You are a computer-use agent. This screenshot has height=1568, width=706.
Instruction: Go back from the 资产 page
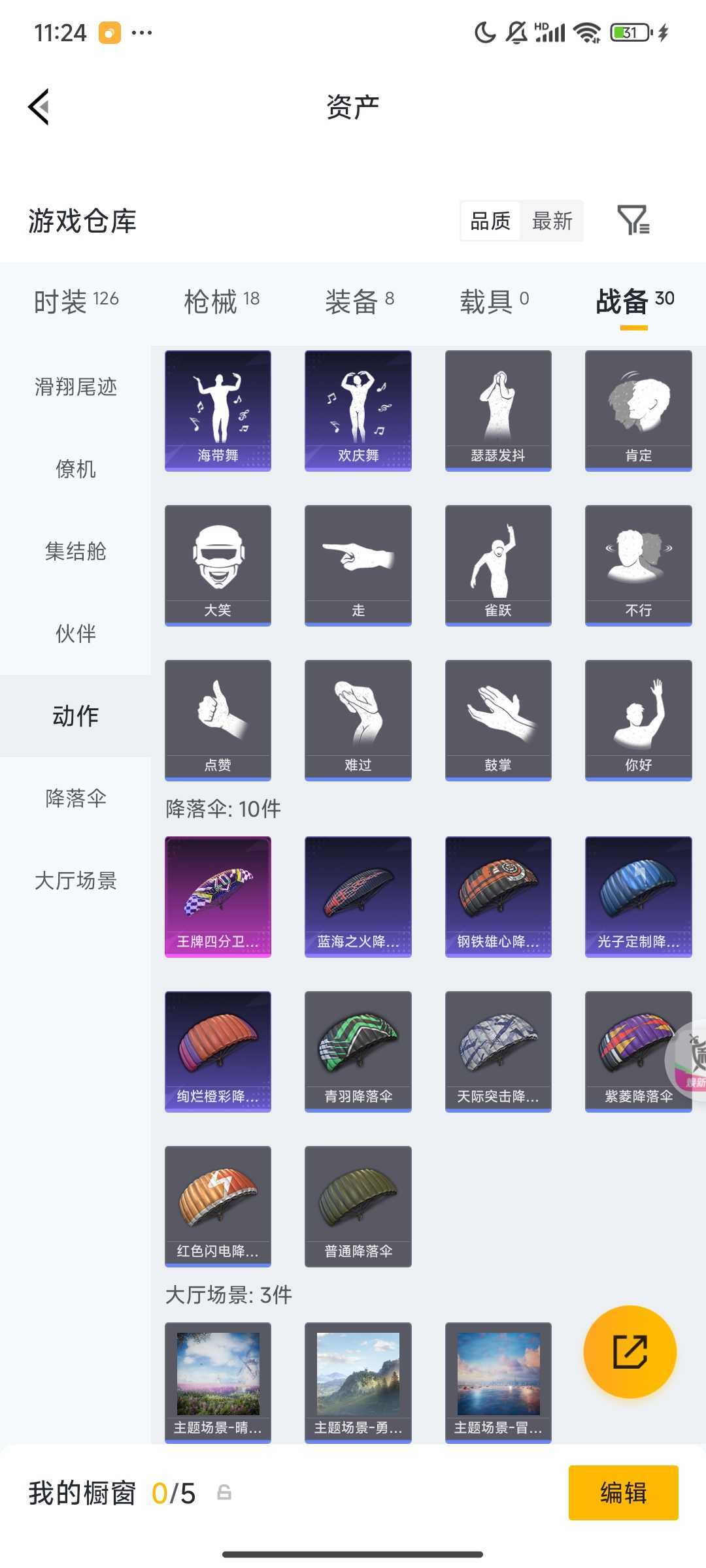39,106
